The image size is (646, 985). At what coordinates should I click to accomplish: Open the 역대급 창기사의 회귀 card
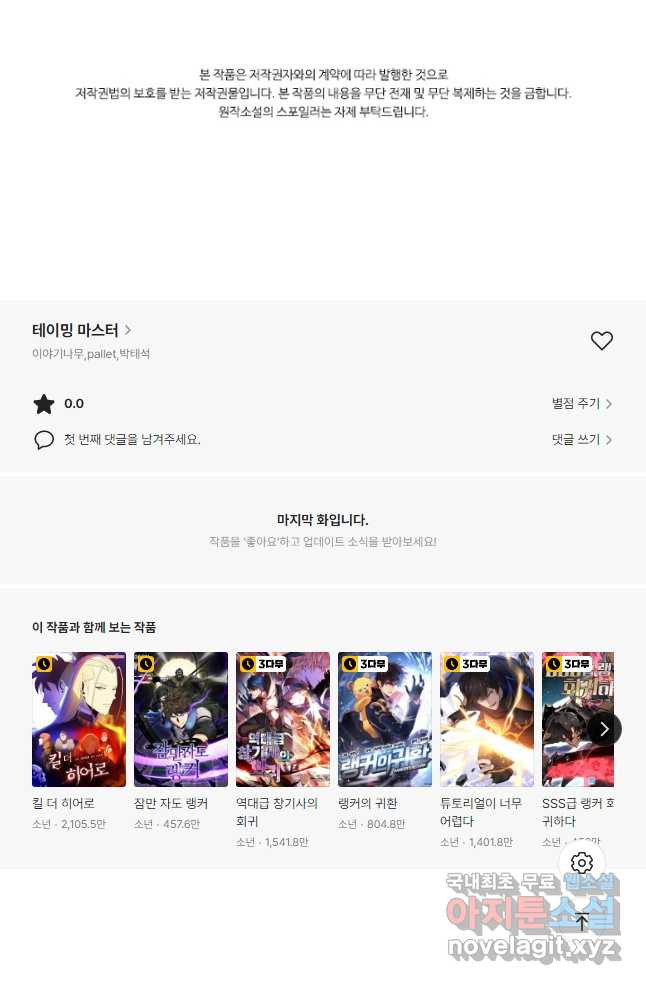pos(283,719)
